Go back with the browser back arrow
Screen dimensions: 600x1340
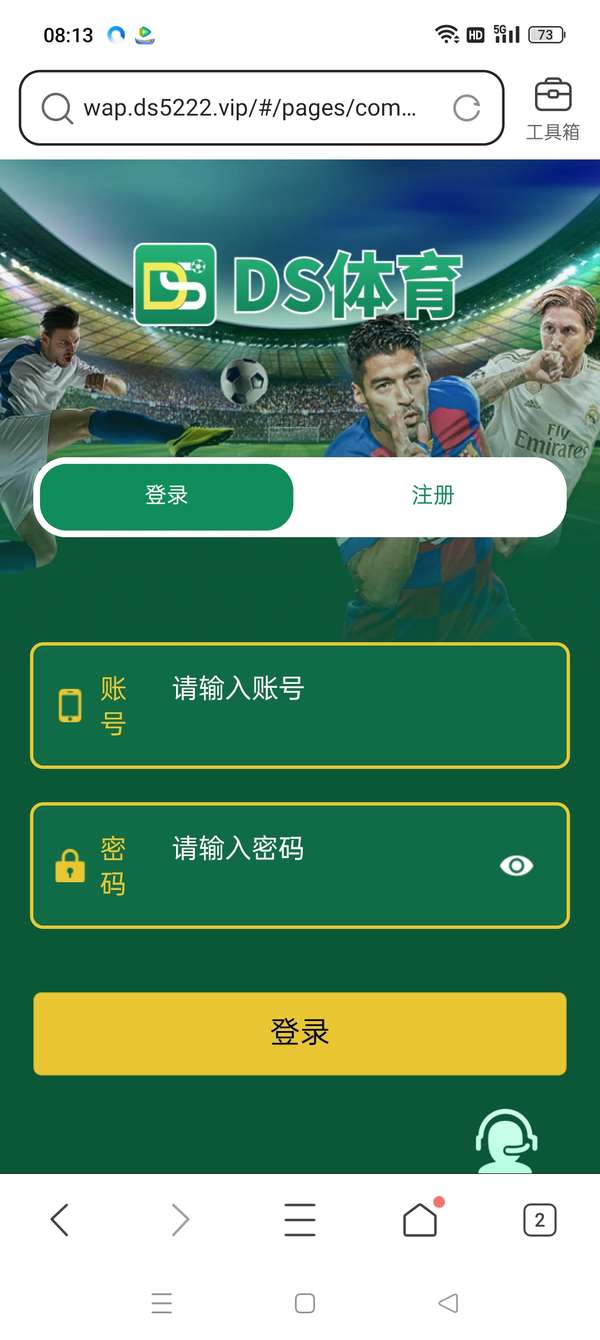click(60, 1220)
